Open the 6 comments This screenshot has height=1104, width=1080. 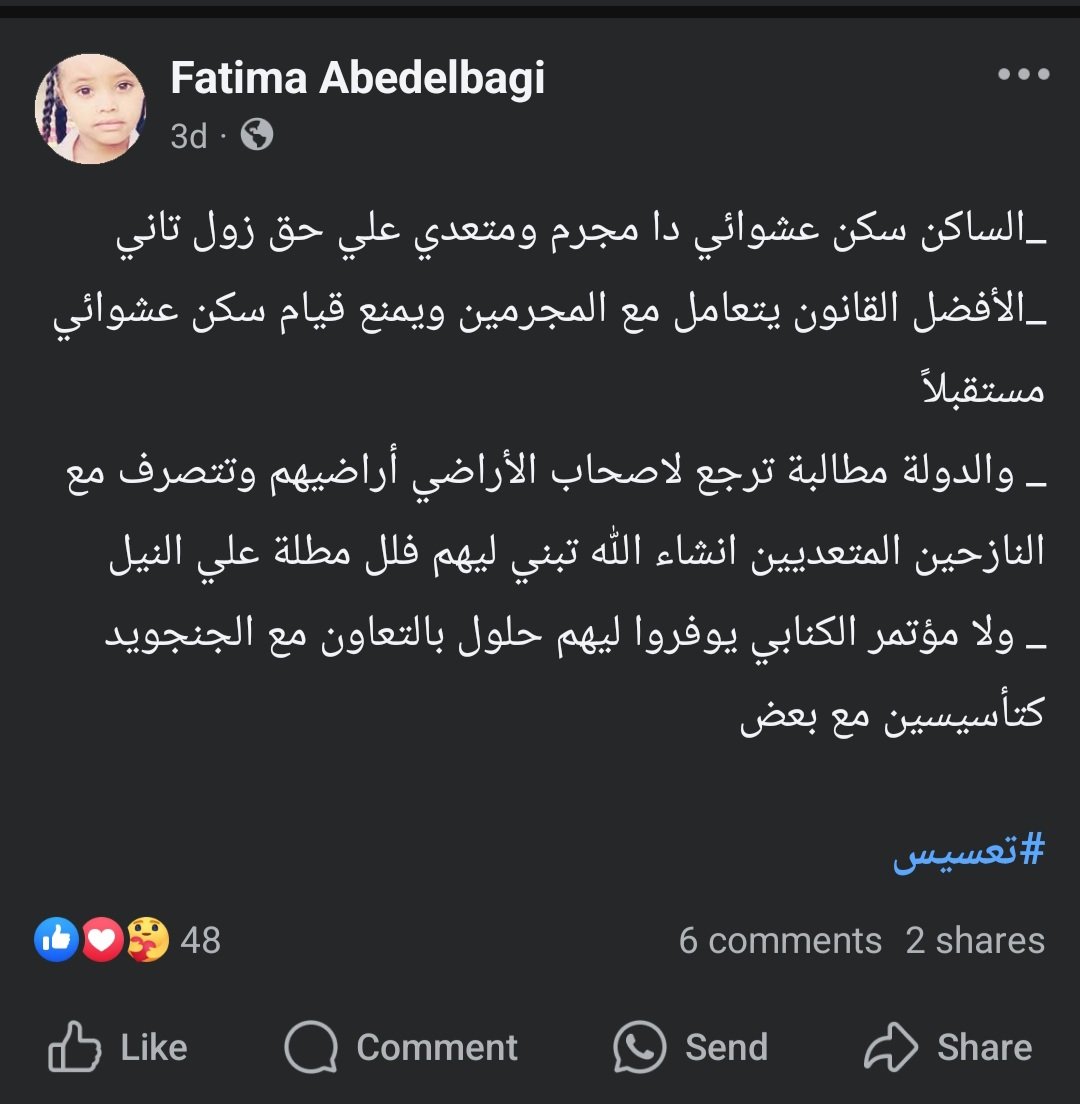click(x=780, y=940)
